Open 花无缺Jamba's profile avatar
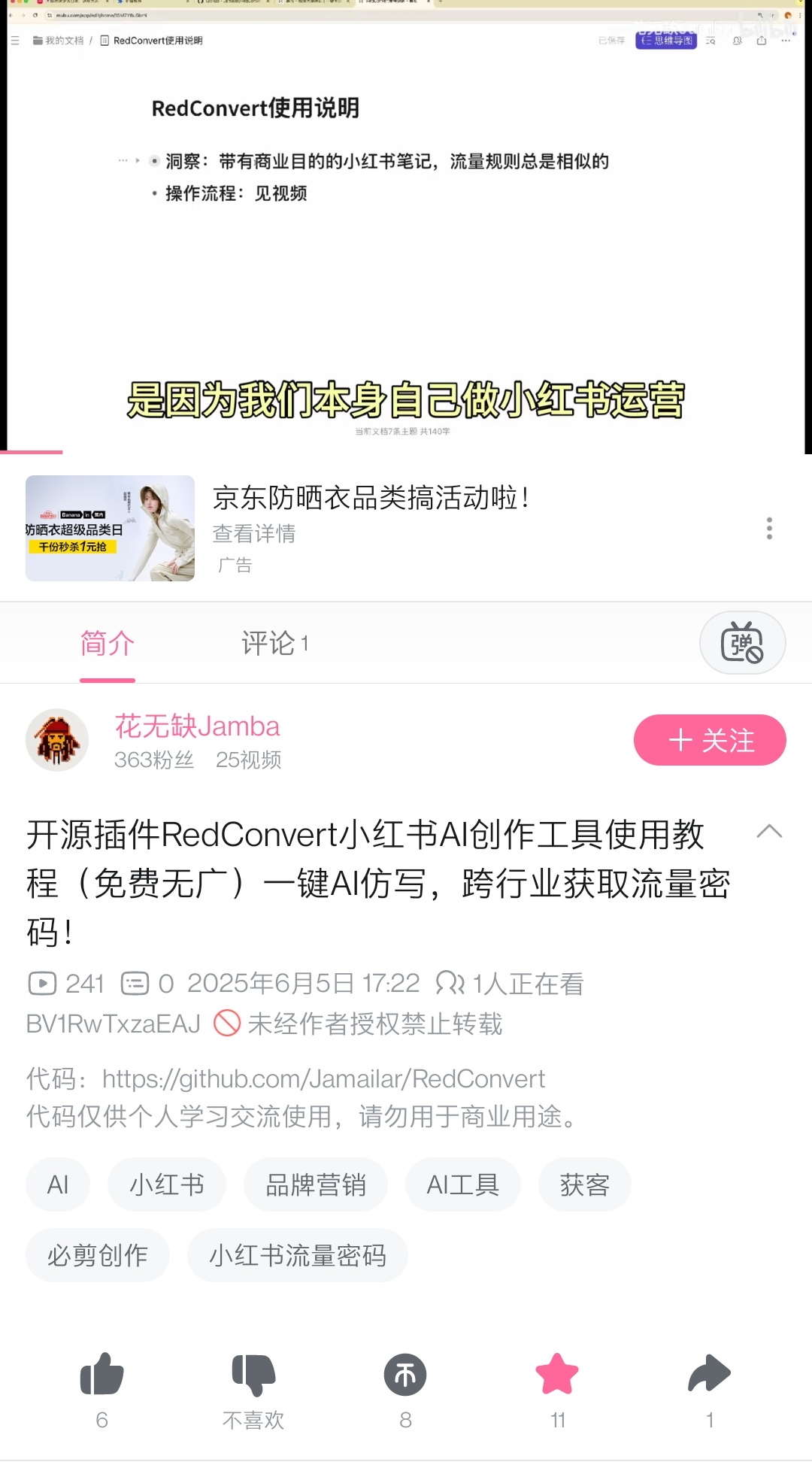This screenshot has height=1477, width=812. click(57, 740)
